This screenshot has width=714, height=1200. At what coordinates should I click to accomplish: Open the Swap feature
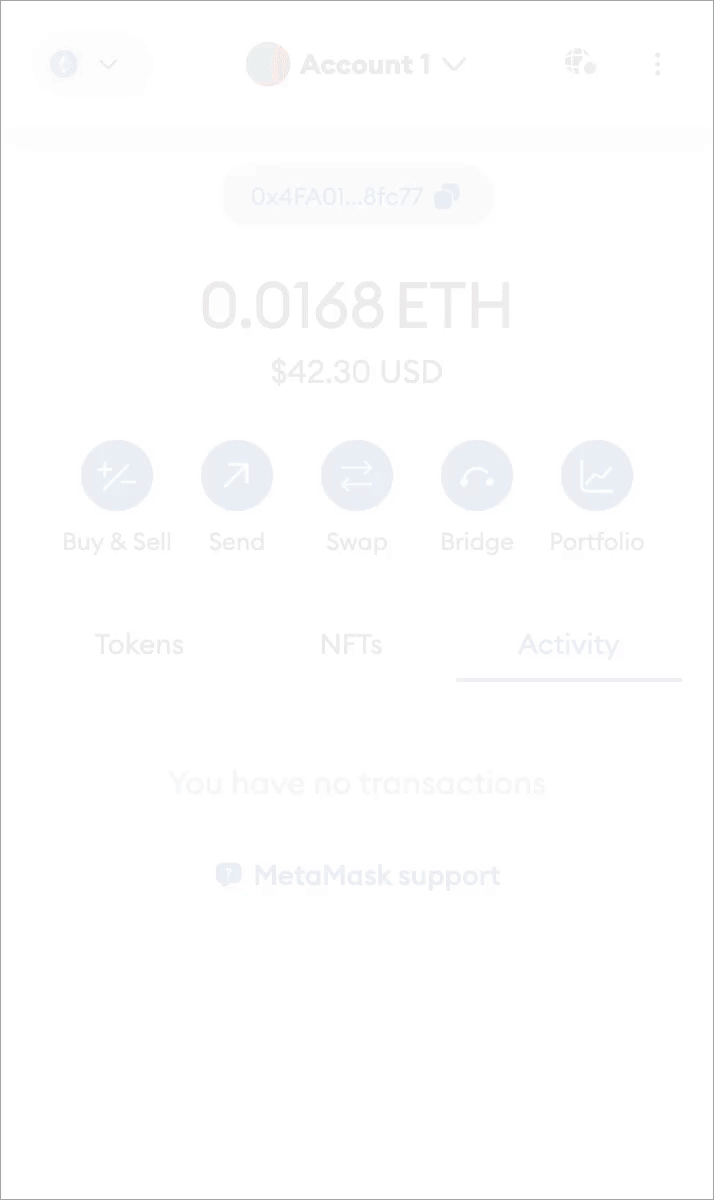tap(357, 477)
